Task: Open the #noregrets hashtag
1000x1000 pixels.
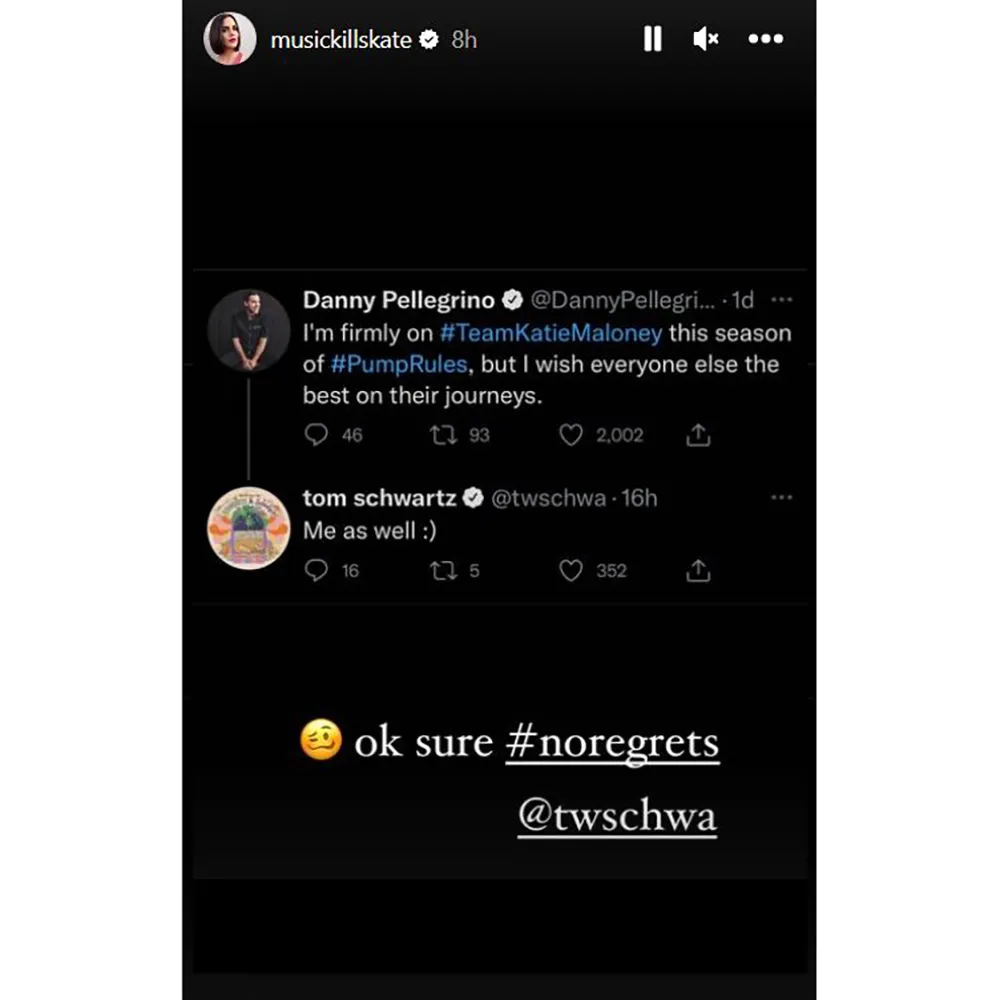Action: pos(612,744)
